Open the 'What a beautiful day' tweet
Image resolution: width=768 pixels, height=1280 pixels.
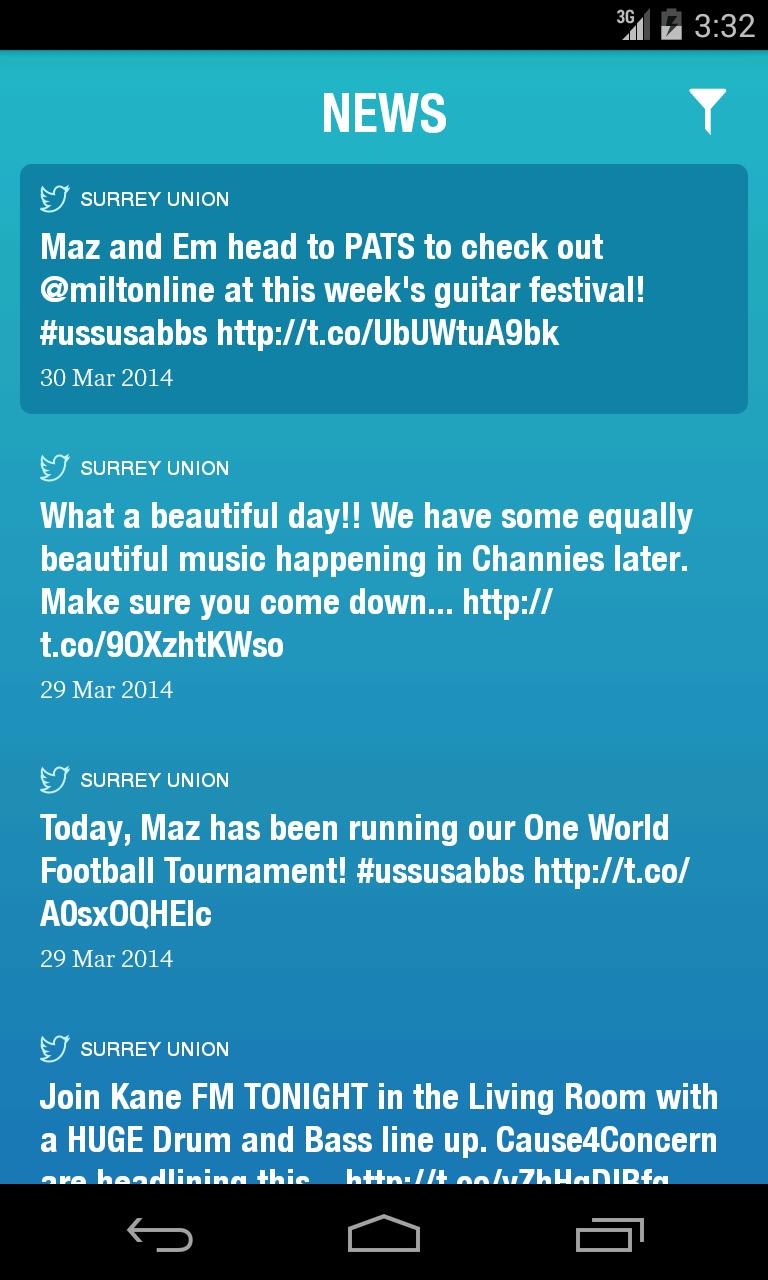(384, 580)
